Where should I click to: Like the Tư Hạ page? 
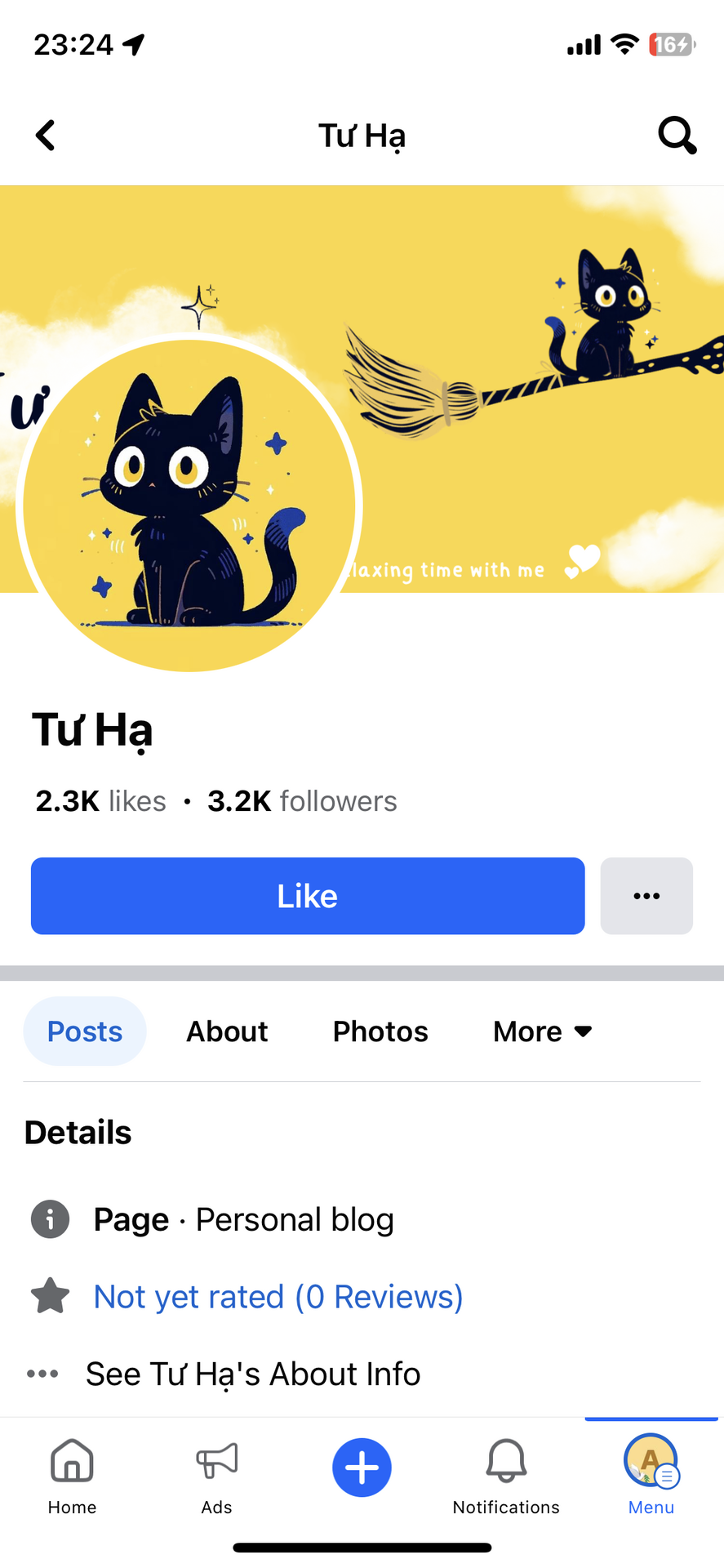click(x=308, y=896)
